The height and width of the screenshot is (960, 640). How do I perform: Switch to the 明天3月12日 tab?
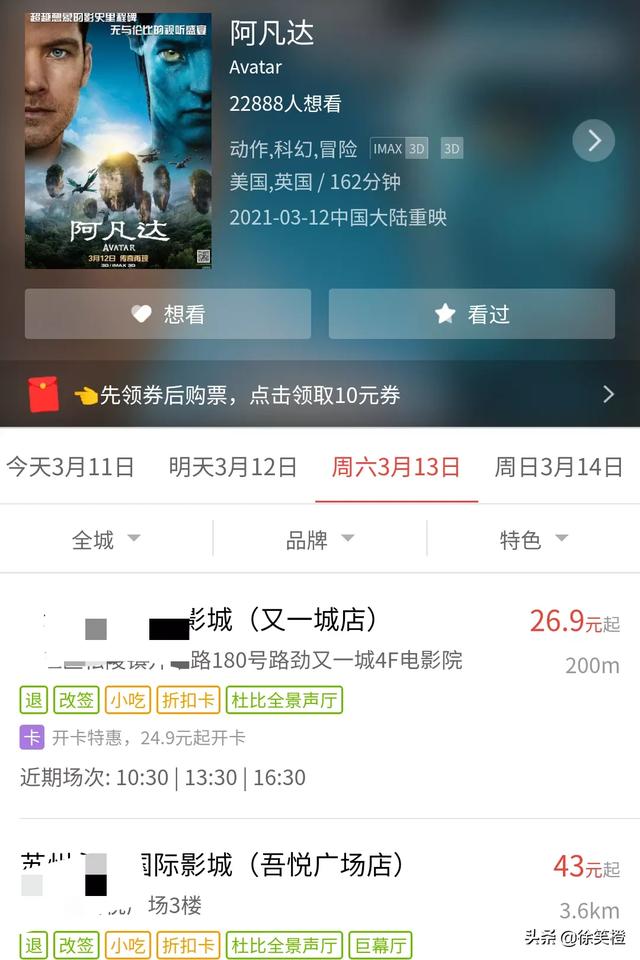(233, 467)
